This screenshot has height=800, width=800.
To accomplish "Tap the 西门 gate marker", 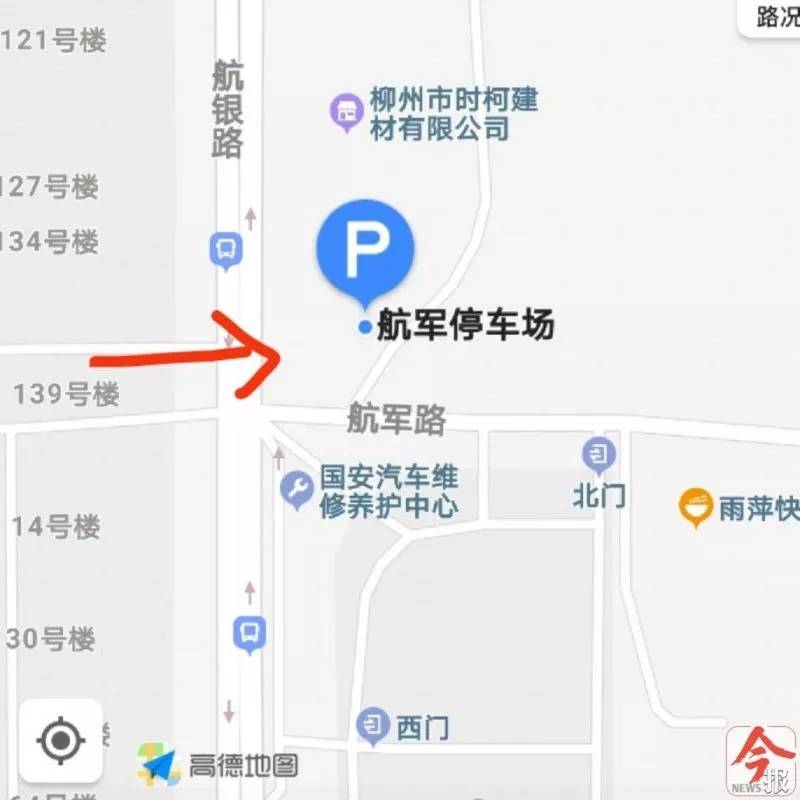I will tap(374, 722).
